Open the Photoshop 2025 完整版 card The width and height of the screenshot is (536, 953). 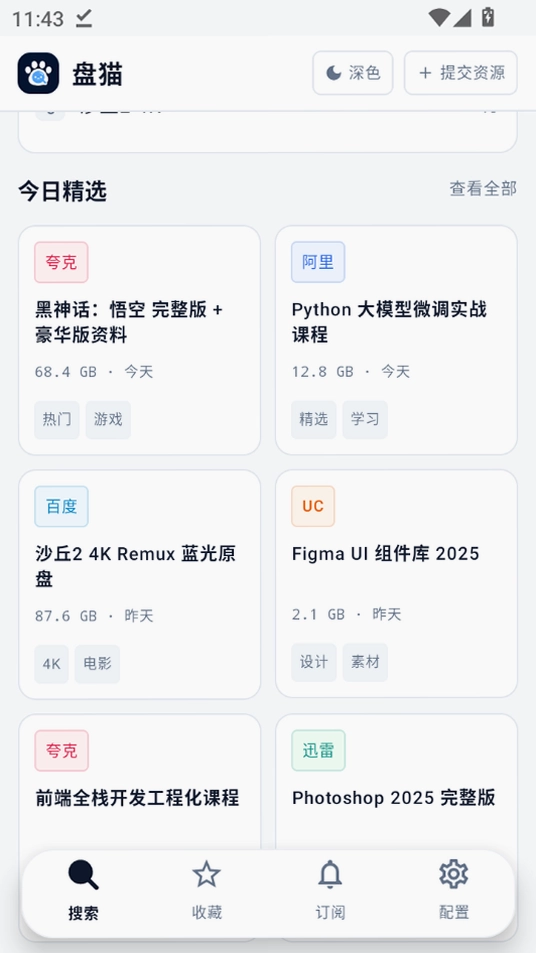coord(396,783)
